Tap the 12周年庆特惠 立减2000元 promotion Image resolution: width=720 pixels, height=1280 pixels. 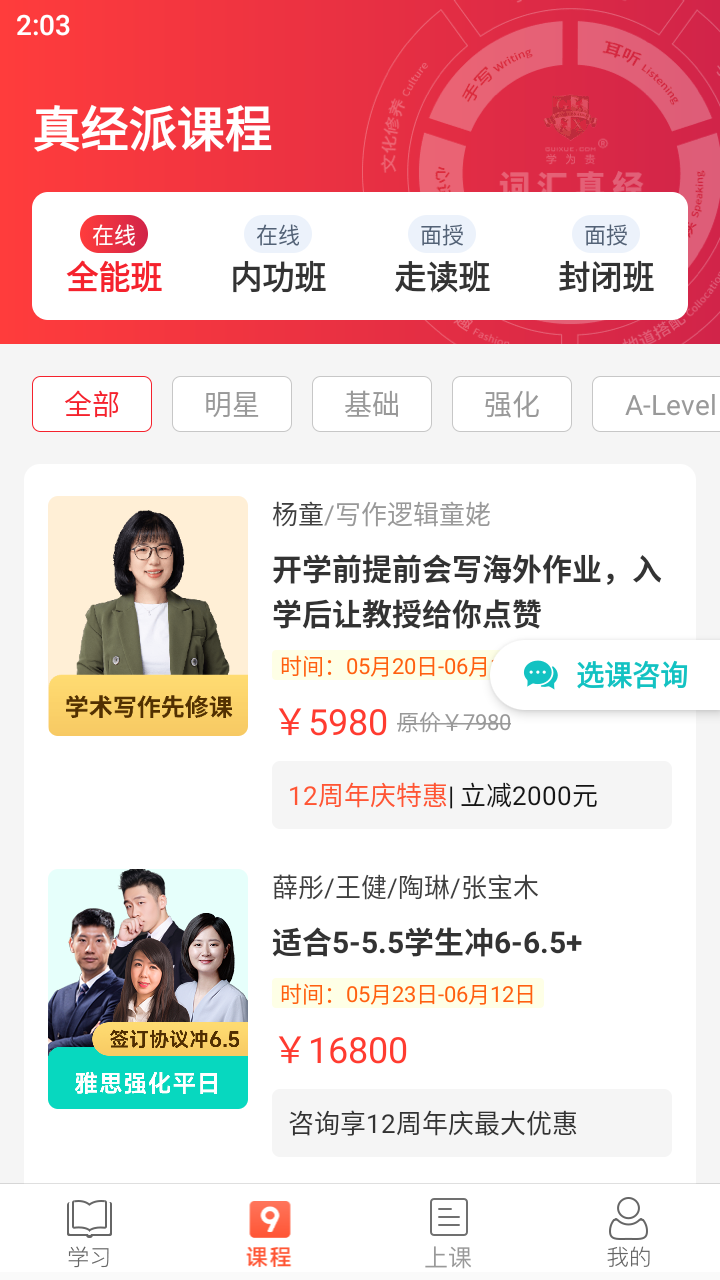click(471, 794)
